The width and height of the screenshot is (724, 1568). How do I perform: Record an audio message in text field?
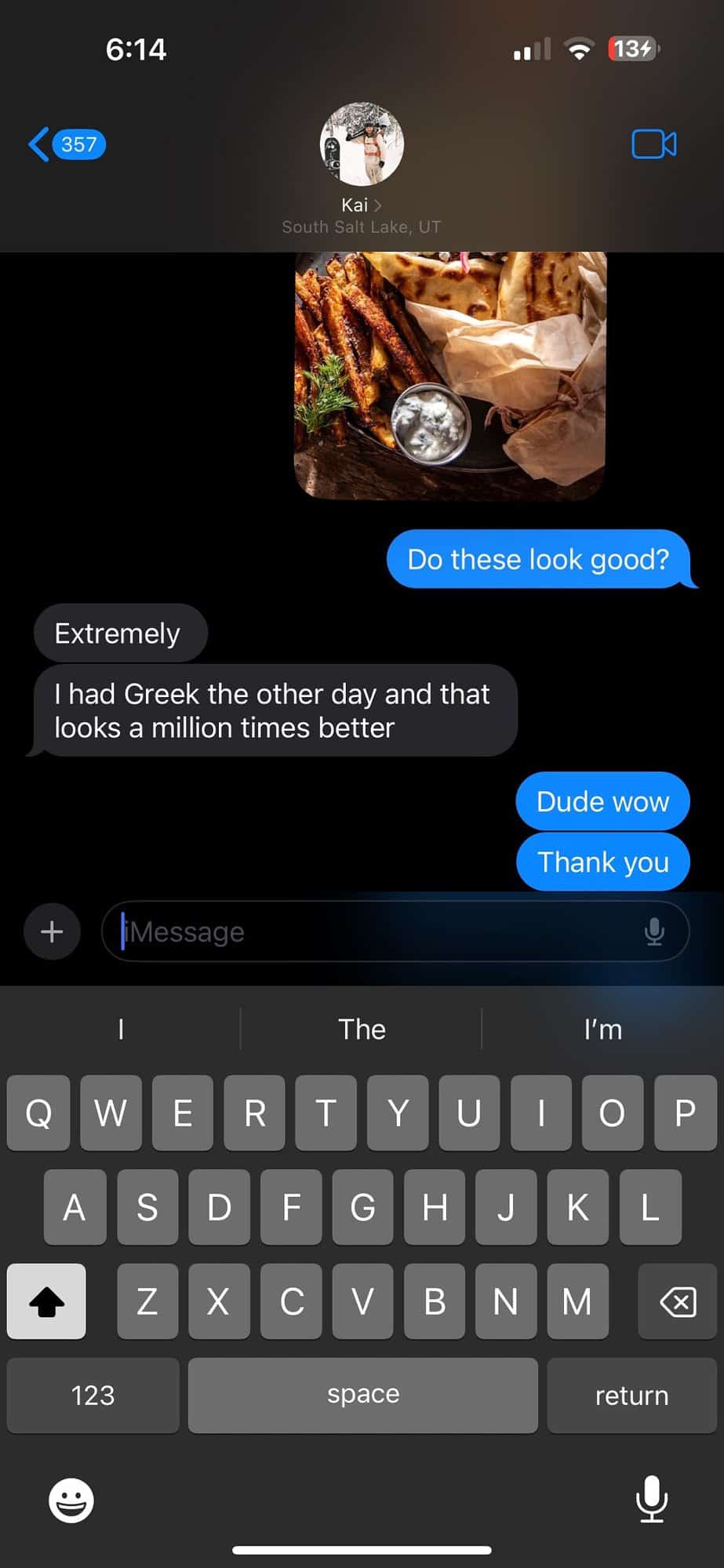654,931
